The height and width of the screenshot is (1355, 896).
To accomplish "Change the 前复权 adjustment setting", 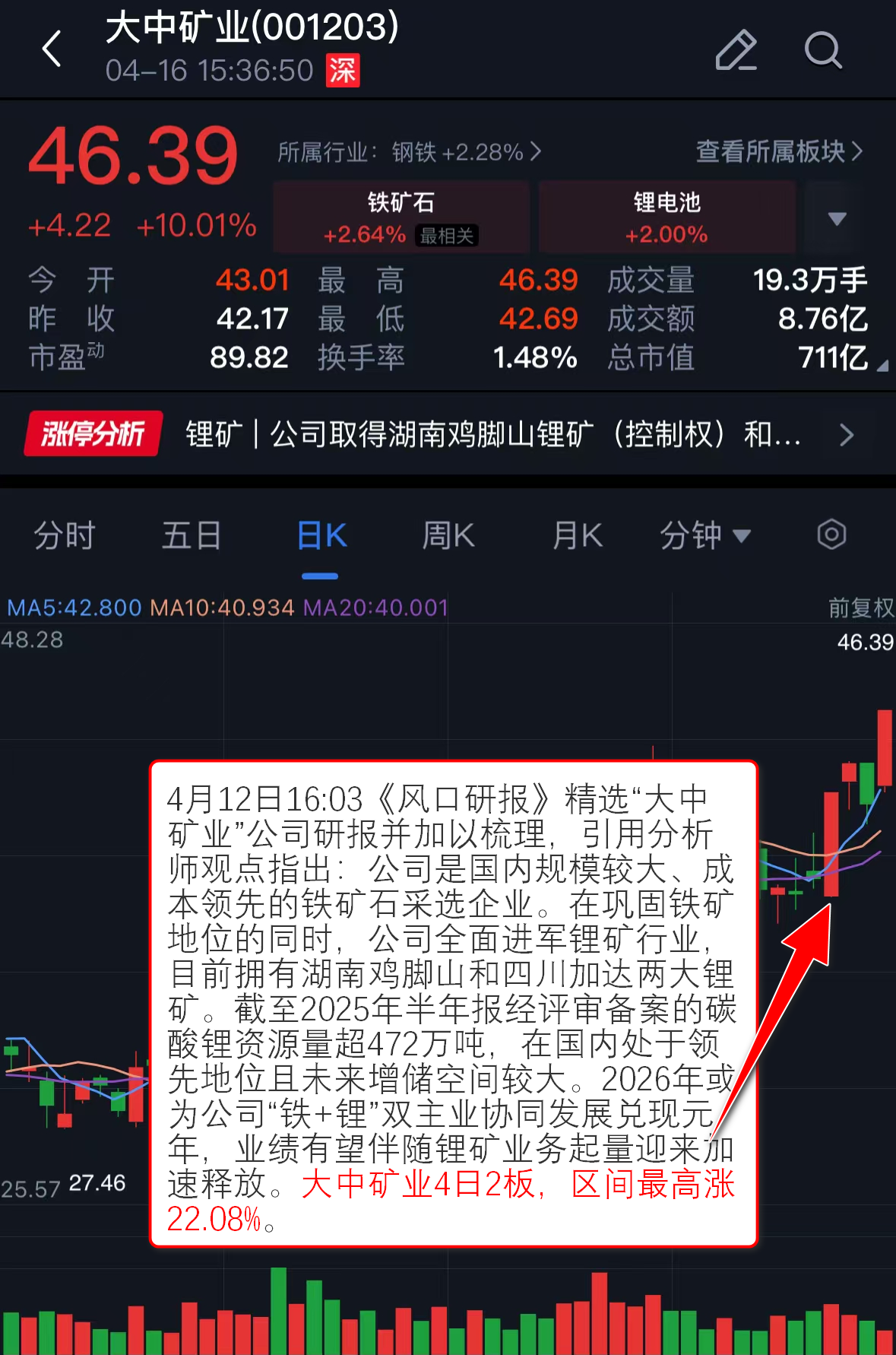I will (860, 608).
